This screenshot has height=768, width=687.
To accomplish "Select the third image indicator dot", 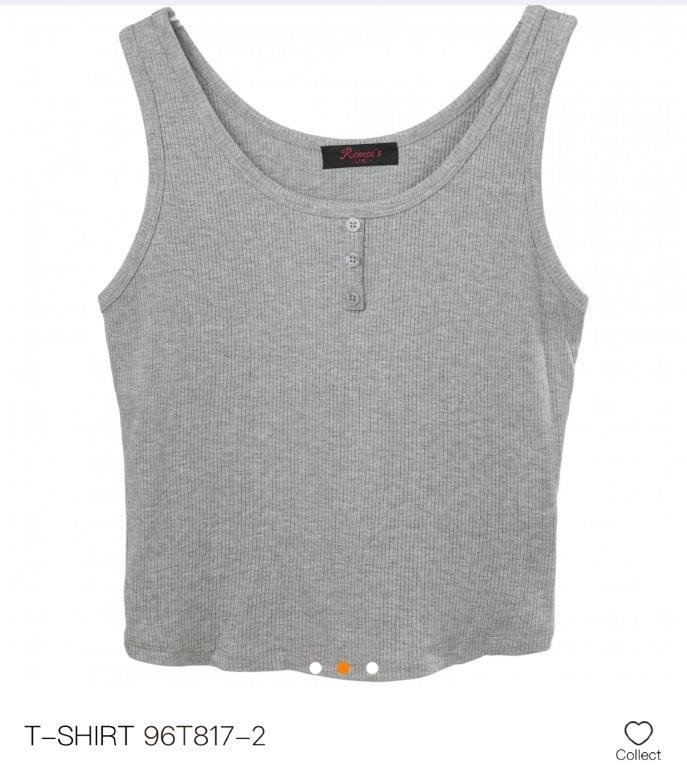I will tap(372, 667).
